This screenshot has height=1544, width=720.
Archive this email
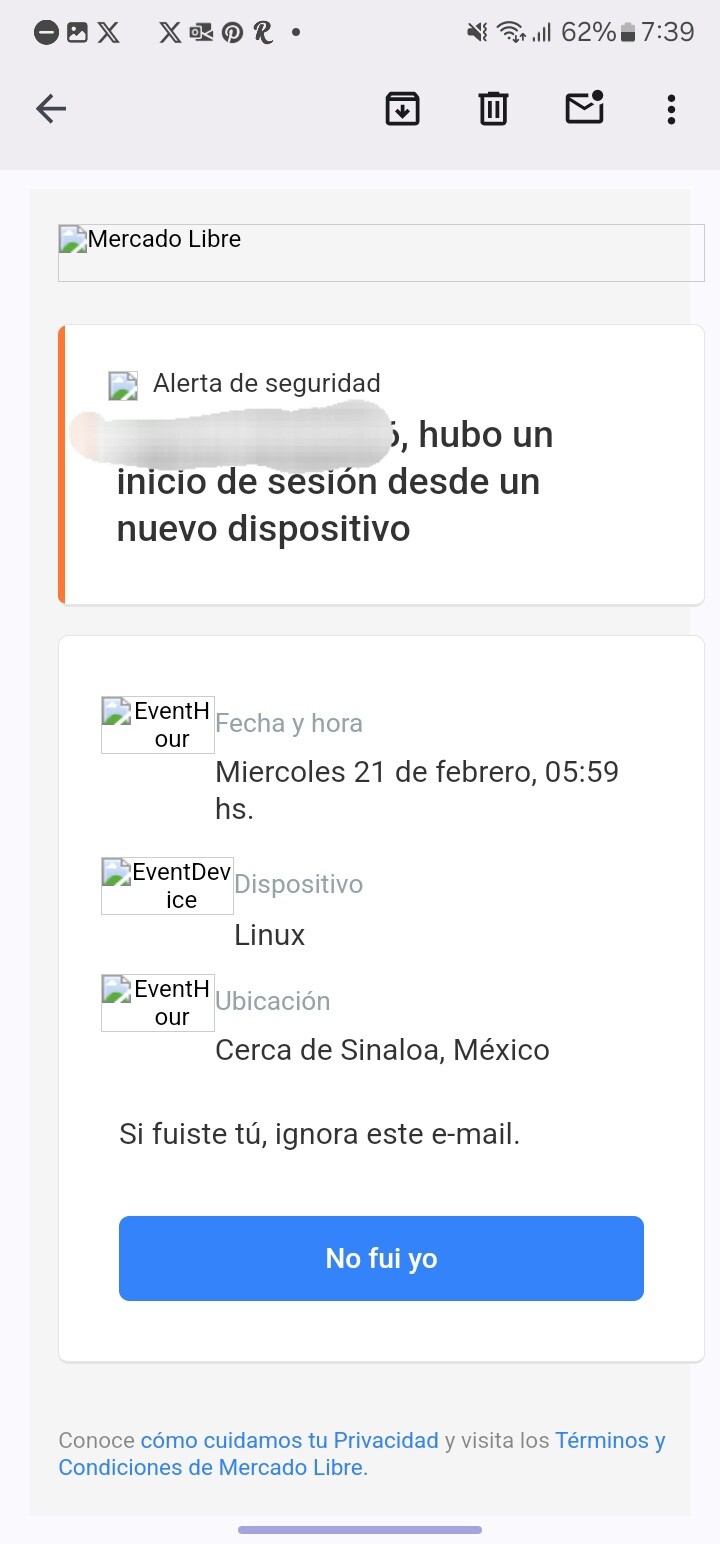[x=402, y=108]
